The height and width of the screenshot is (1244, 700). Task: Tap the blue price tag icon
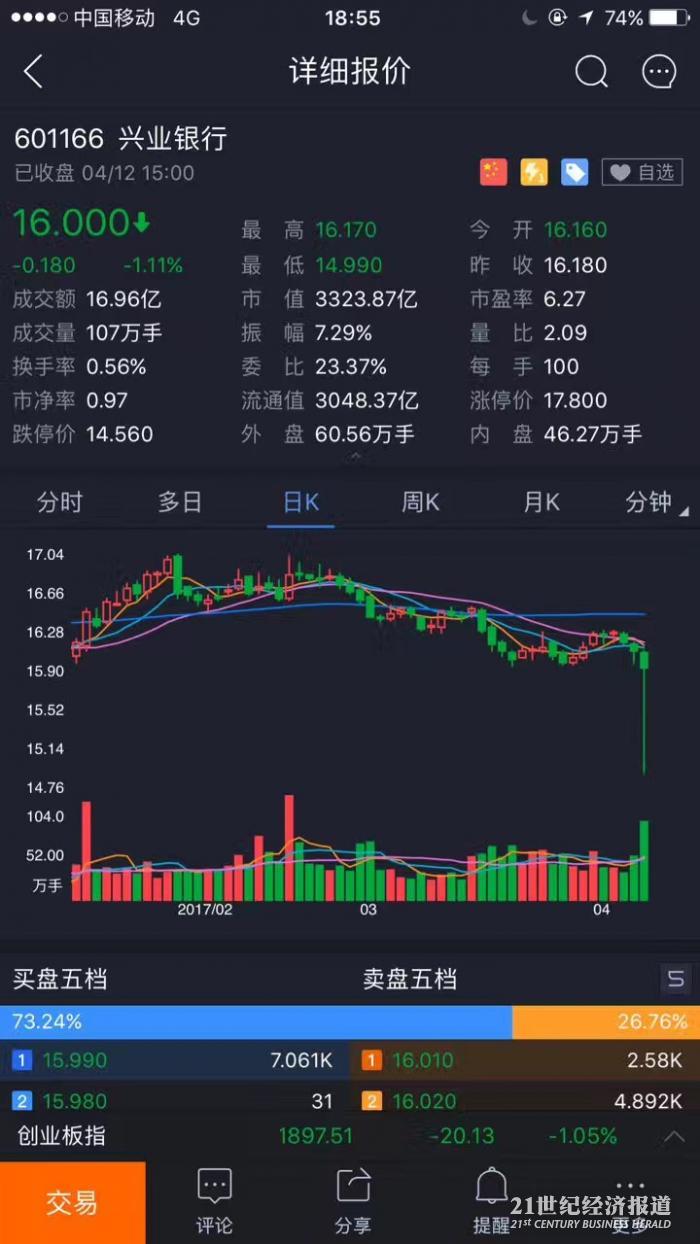pyautogui.click(x=574, y=172)
